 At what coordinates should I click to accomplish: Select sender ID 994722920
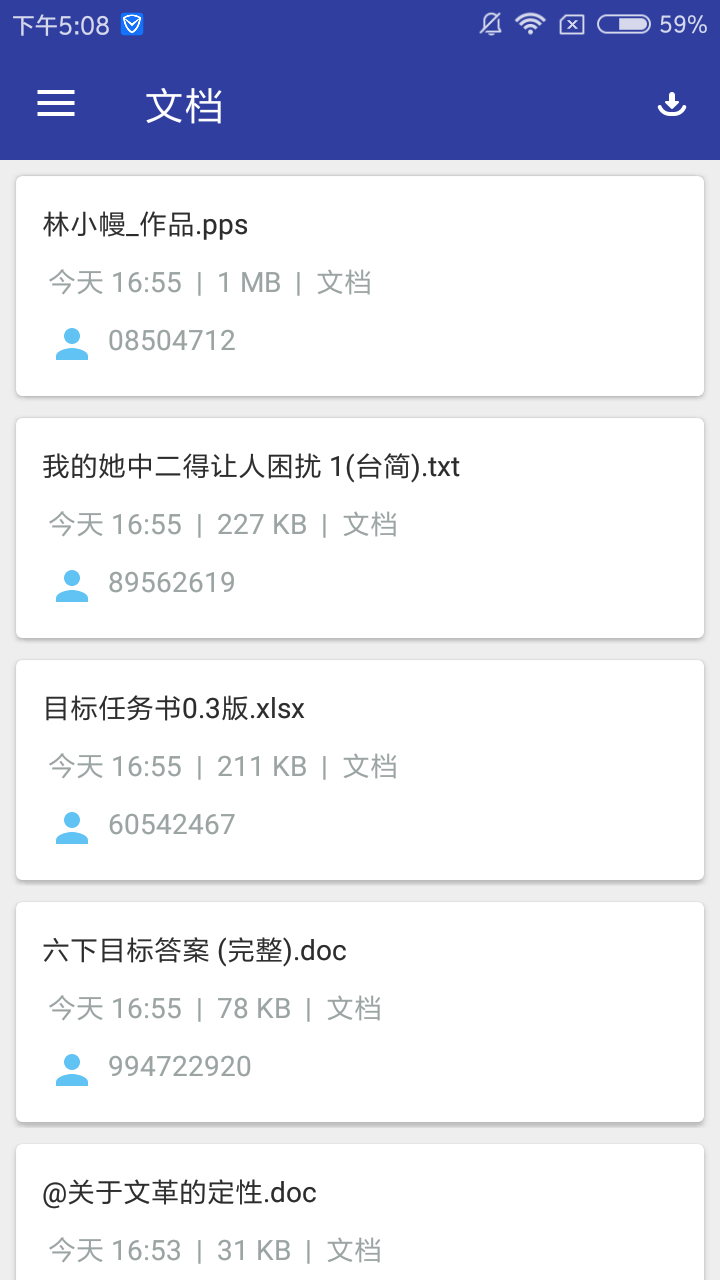tap(180, 1066)
